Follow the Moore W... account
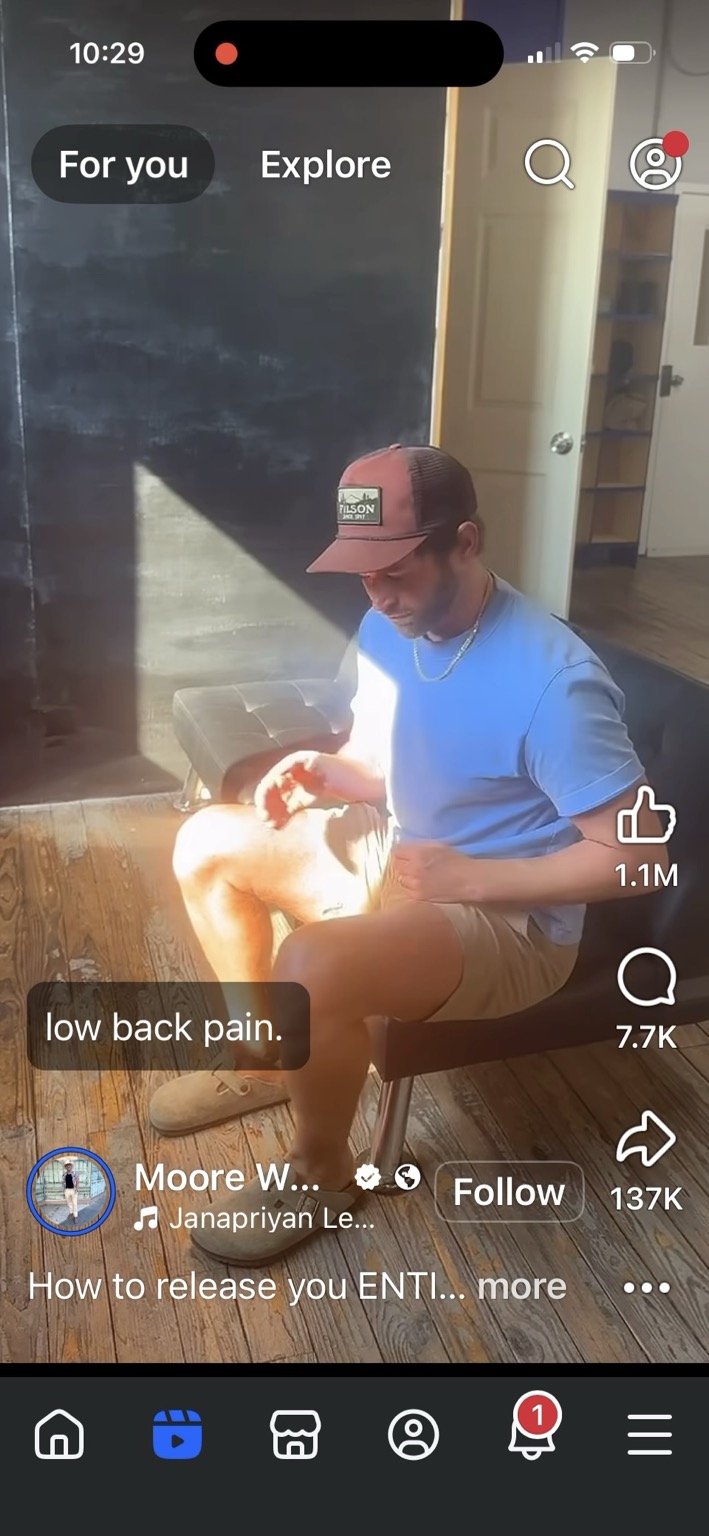The width and height of the screenshot is (709, 1536). pos(509,1192)
